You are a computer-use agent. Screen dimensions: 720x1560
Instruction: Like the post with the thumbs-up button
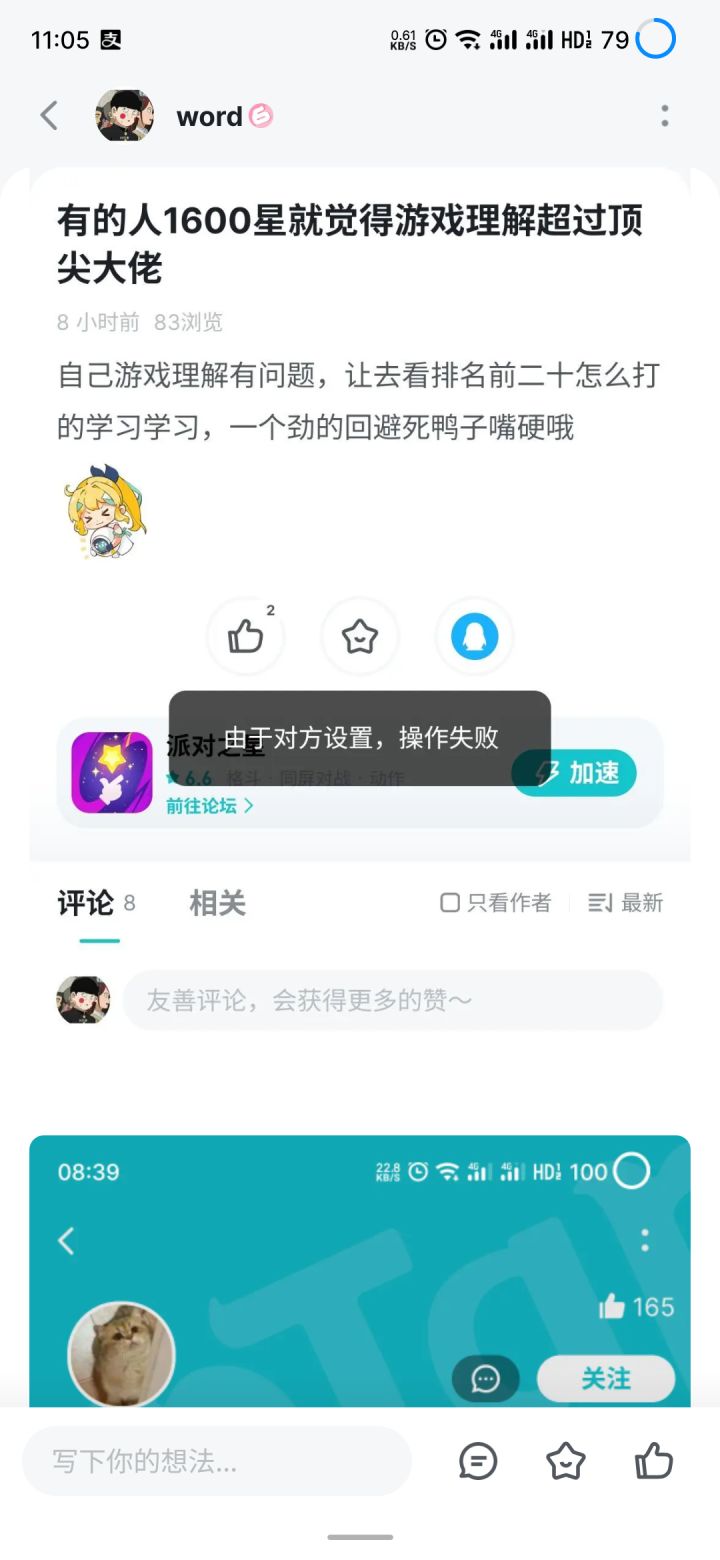point(246,637)
